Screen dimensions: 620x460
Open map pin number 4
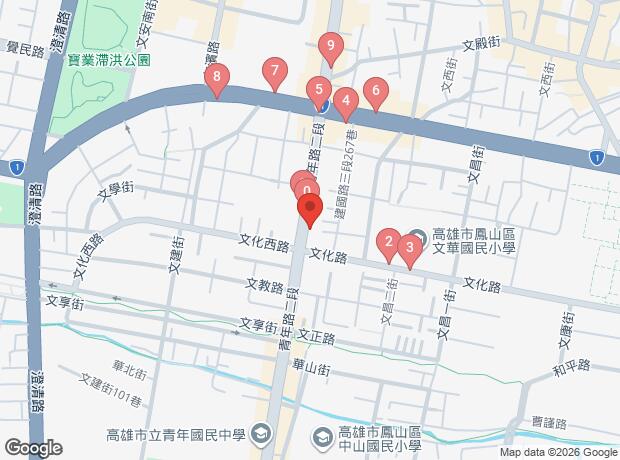click(x=346, y=101)
